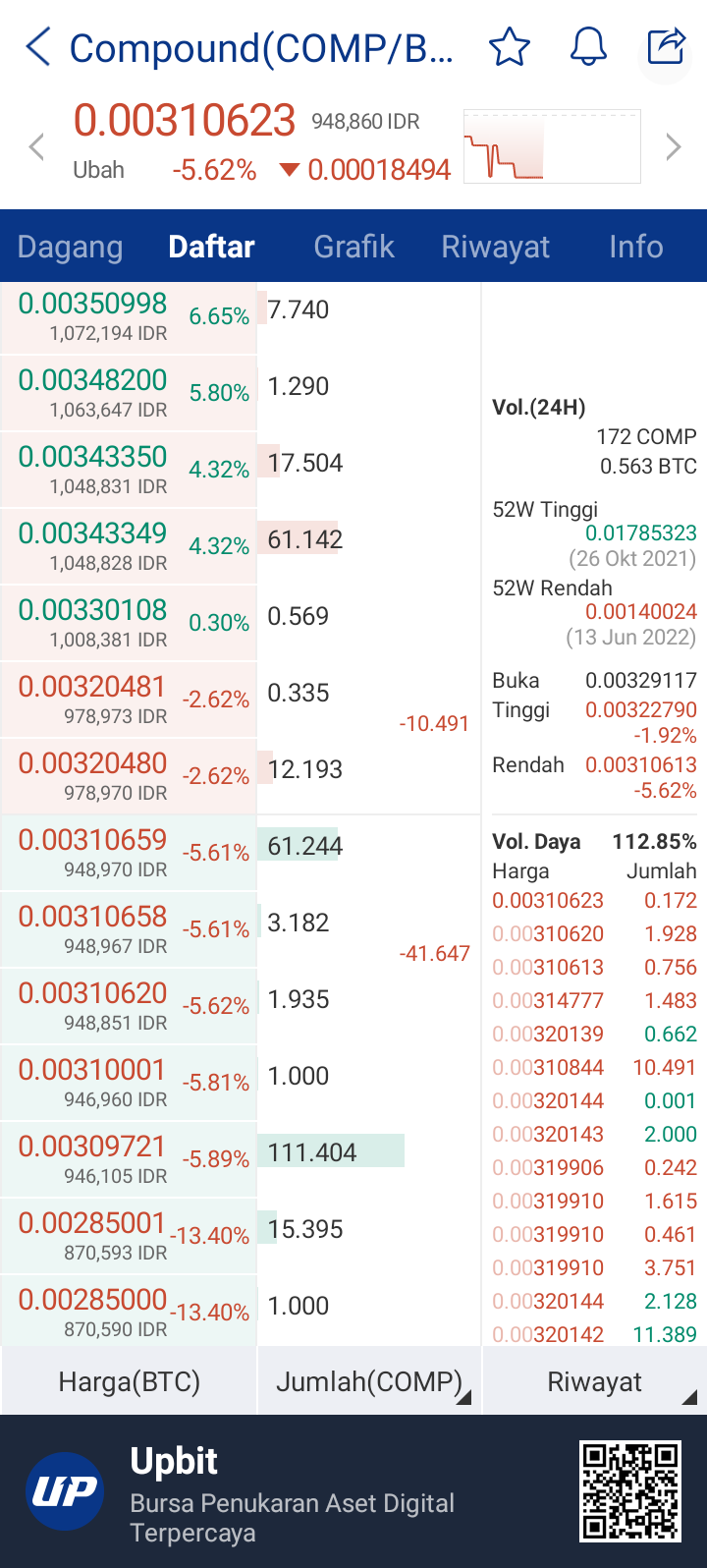This screenshot has height=1568, width=707.
Task: Open price alert bell
Action: [x=588, y=46]
